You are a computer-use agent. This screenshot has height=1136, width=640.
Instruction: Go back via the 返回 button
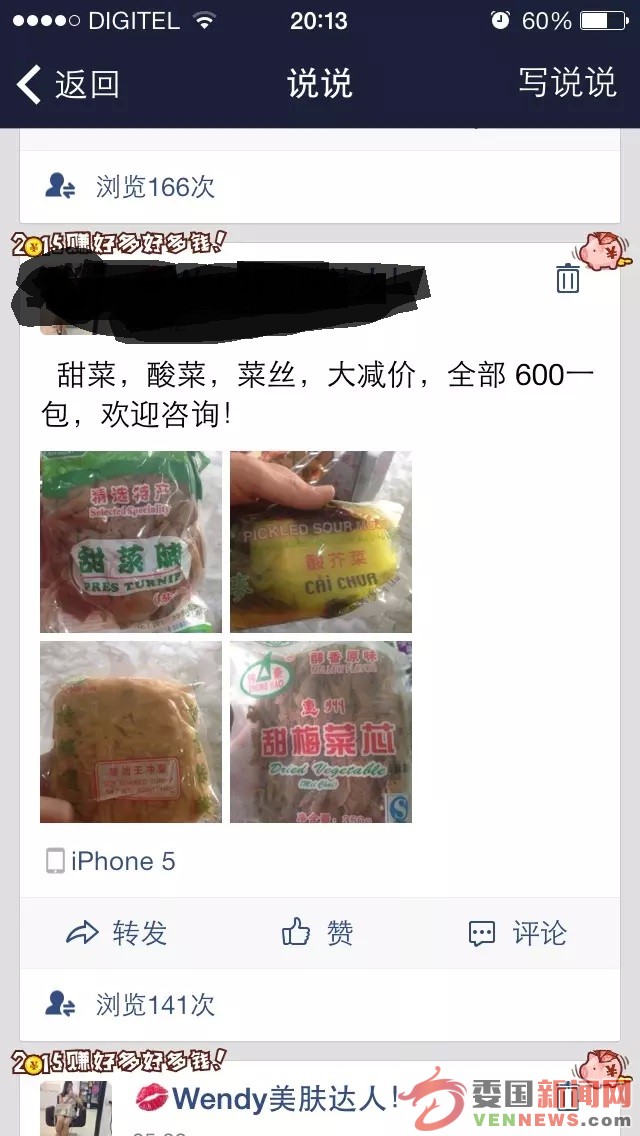(68, 84)
